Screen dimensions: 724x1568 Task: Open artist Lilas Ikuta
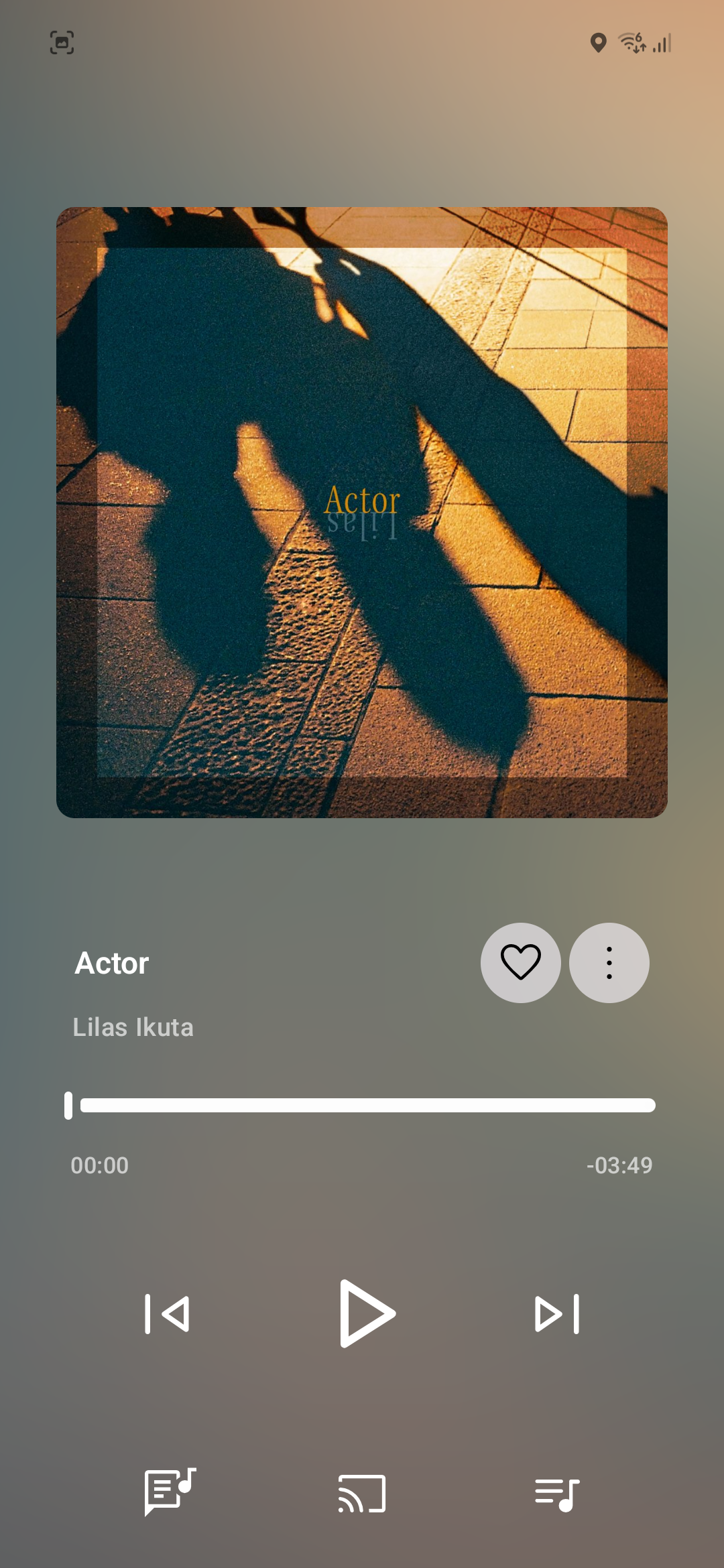pyautogui.click(x=133, y=1027)
